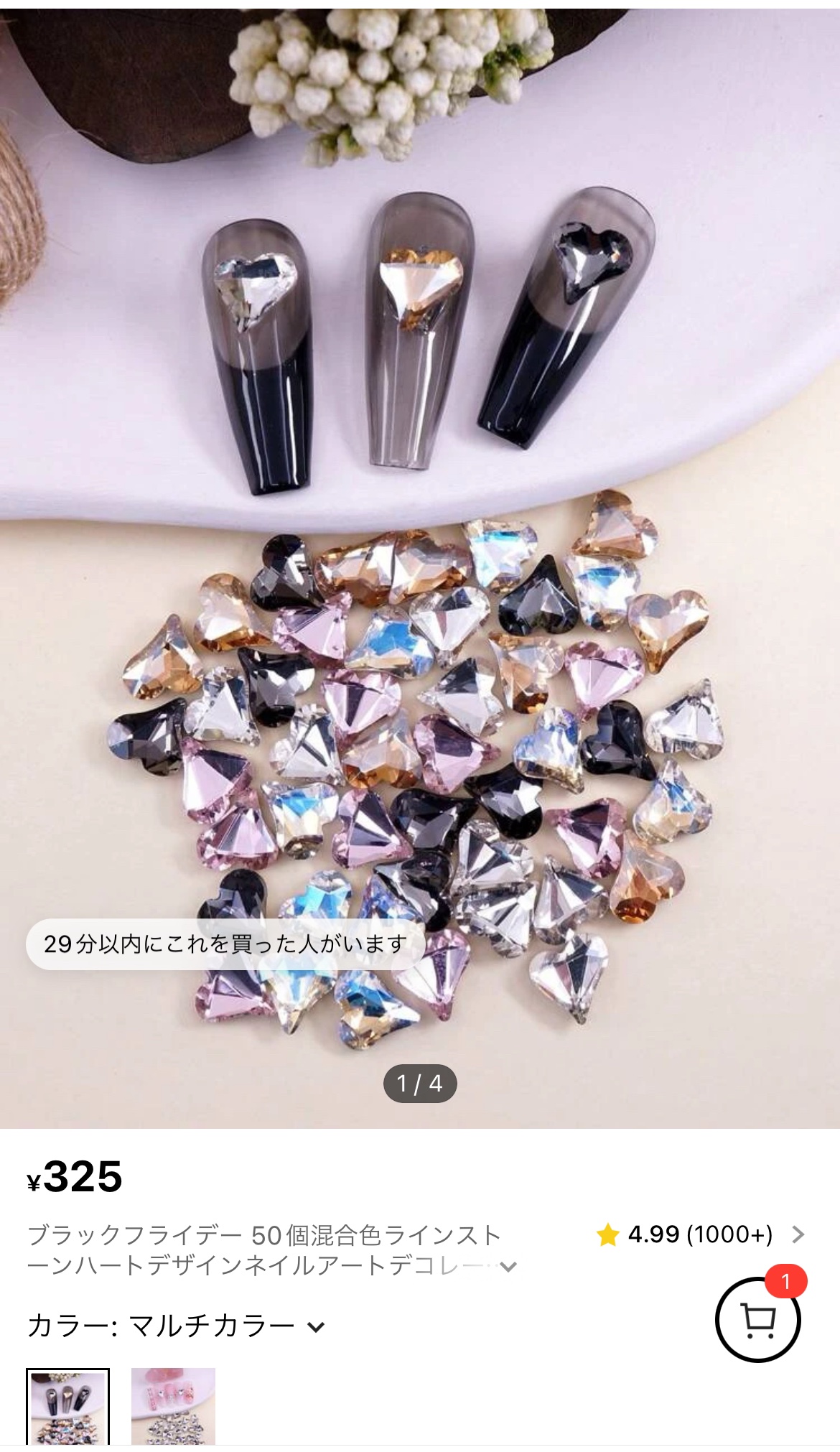
Task: Select the pink nail color thumbnail
Action: 173,1405
